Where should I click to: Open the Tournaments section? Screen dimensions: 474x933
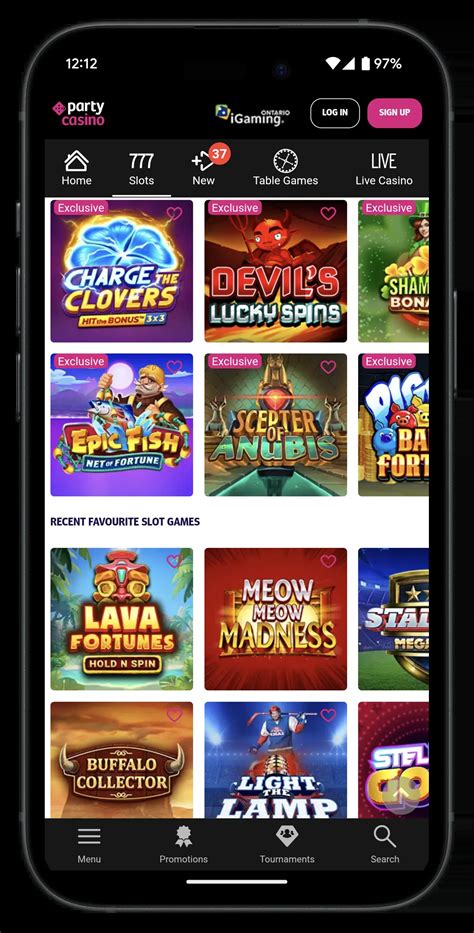click(x=287, y=844)
